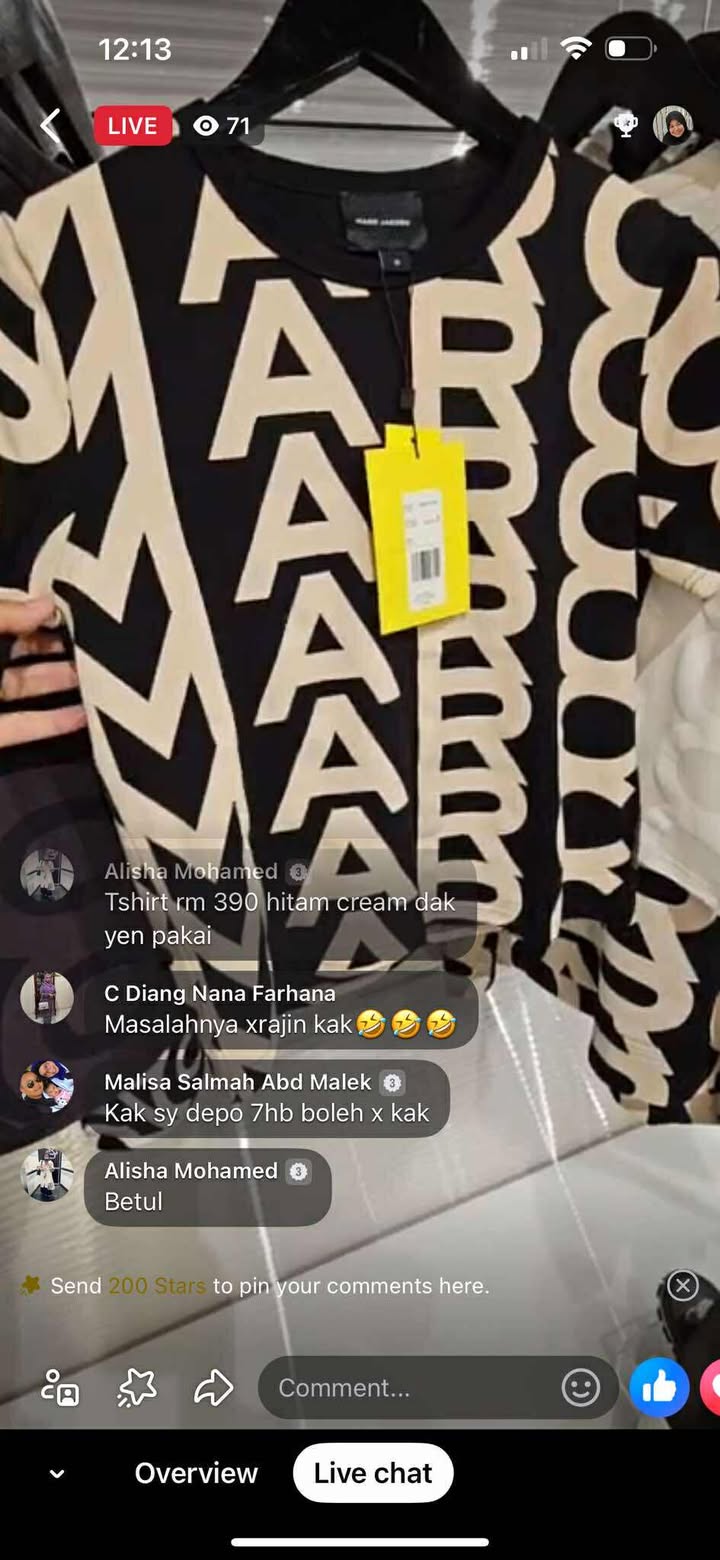Open the 200 Stars link
Image resolution: width=720 pixels, height=1560 pixels.
157,1286
